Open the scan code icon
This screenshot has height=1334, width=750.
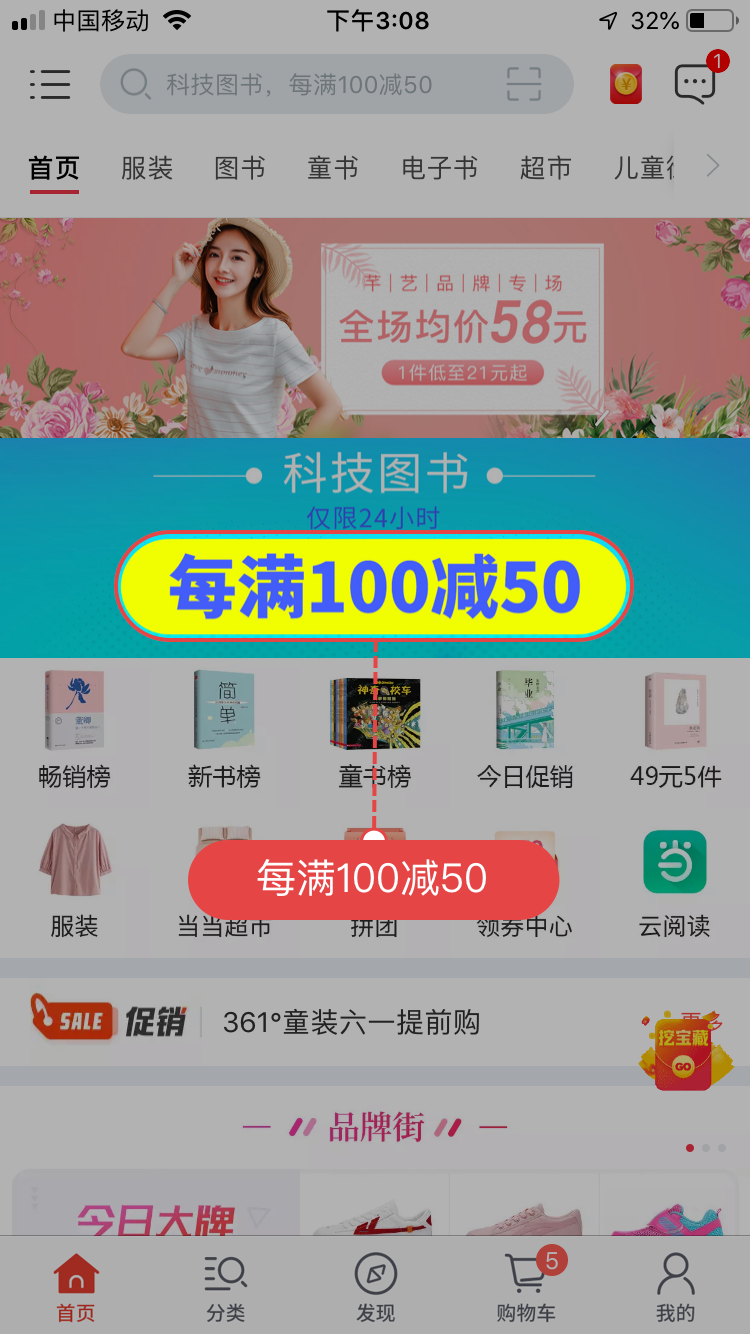click(524, 85)
